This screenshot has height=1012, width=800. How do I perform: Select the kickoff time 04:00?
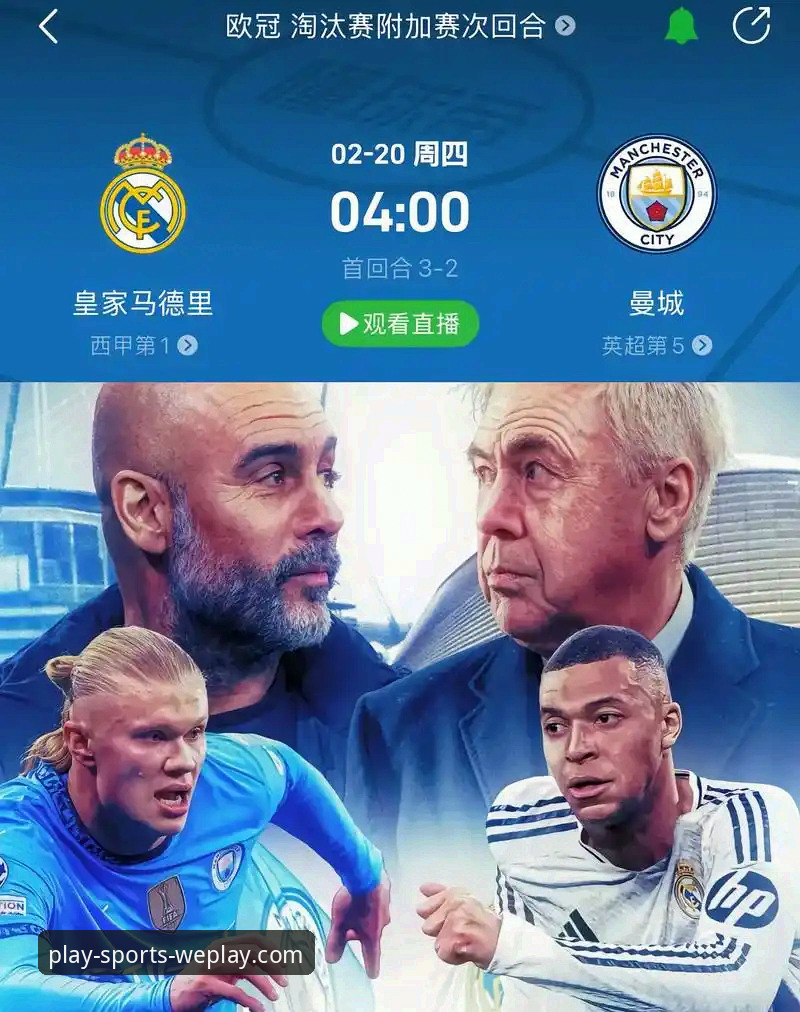[x=399, y=212]
